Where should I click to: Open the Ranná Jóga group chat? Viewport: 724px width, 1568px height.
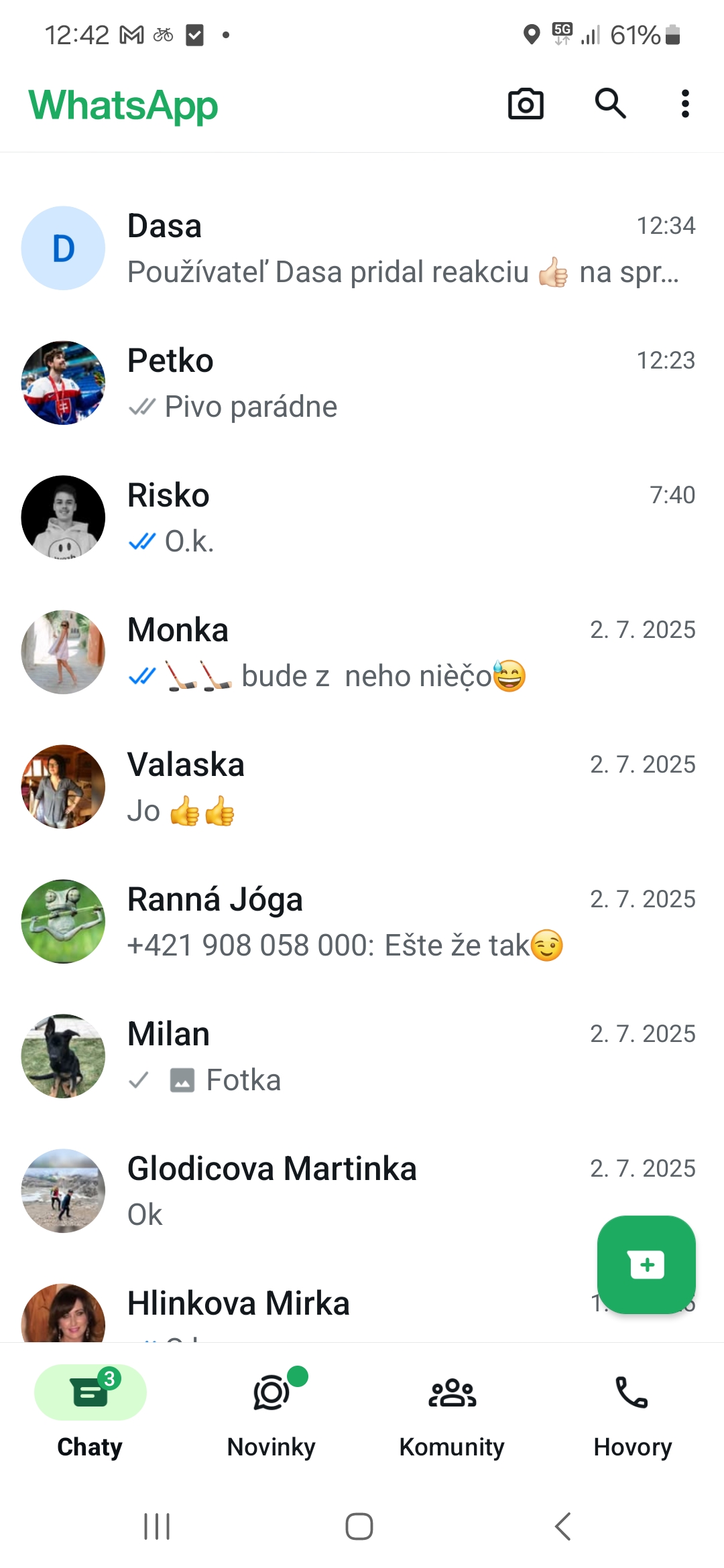pyautogui.click(x=402, y=922)
